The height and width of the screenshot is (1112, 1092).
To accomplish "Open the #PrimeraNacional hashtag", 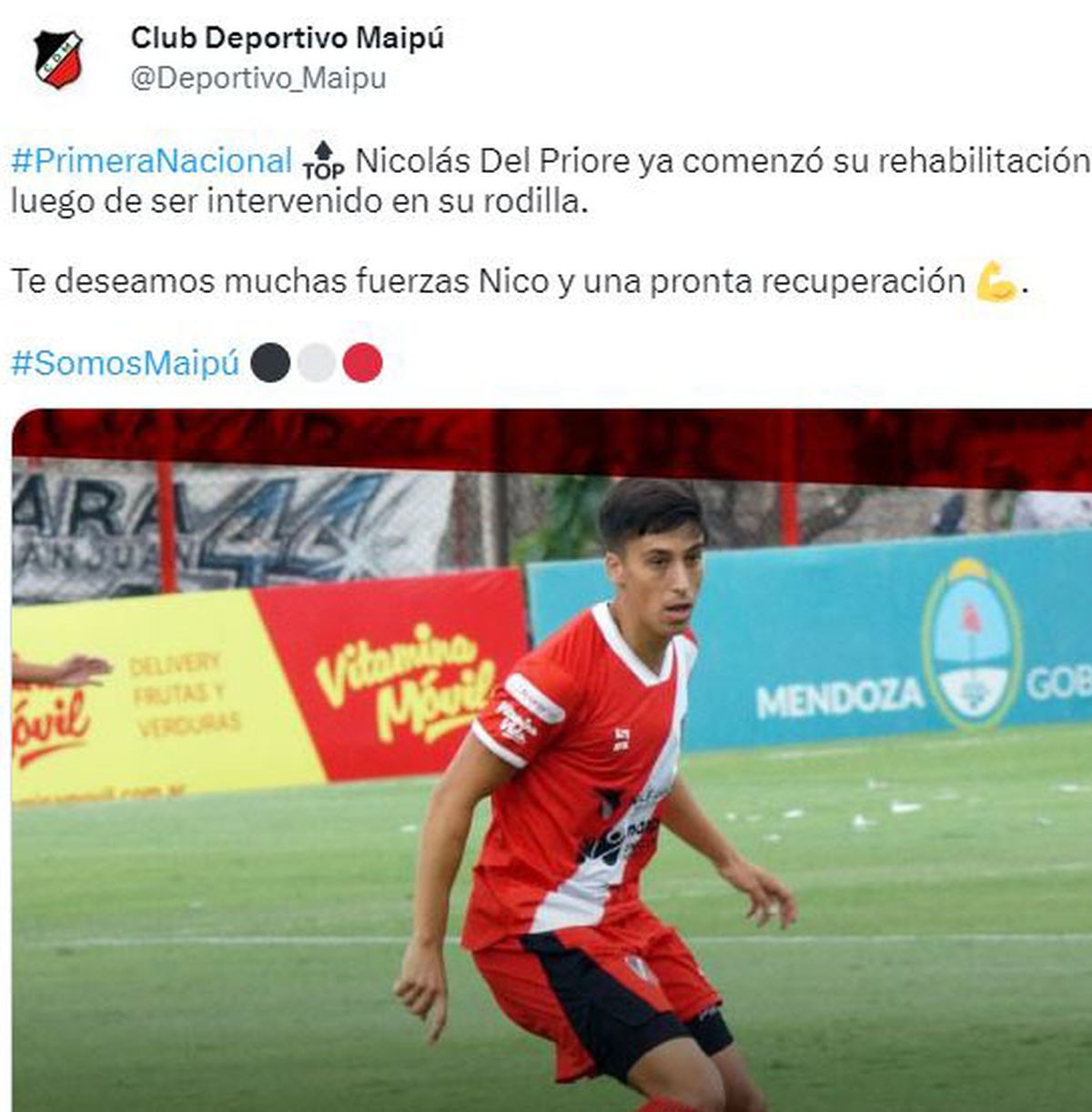I will click(151, 161).
